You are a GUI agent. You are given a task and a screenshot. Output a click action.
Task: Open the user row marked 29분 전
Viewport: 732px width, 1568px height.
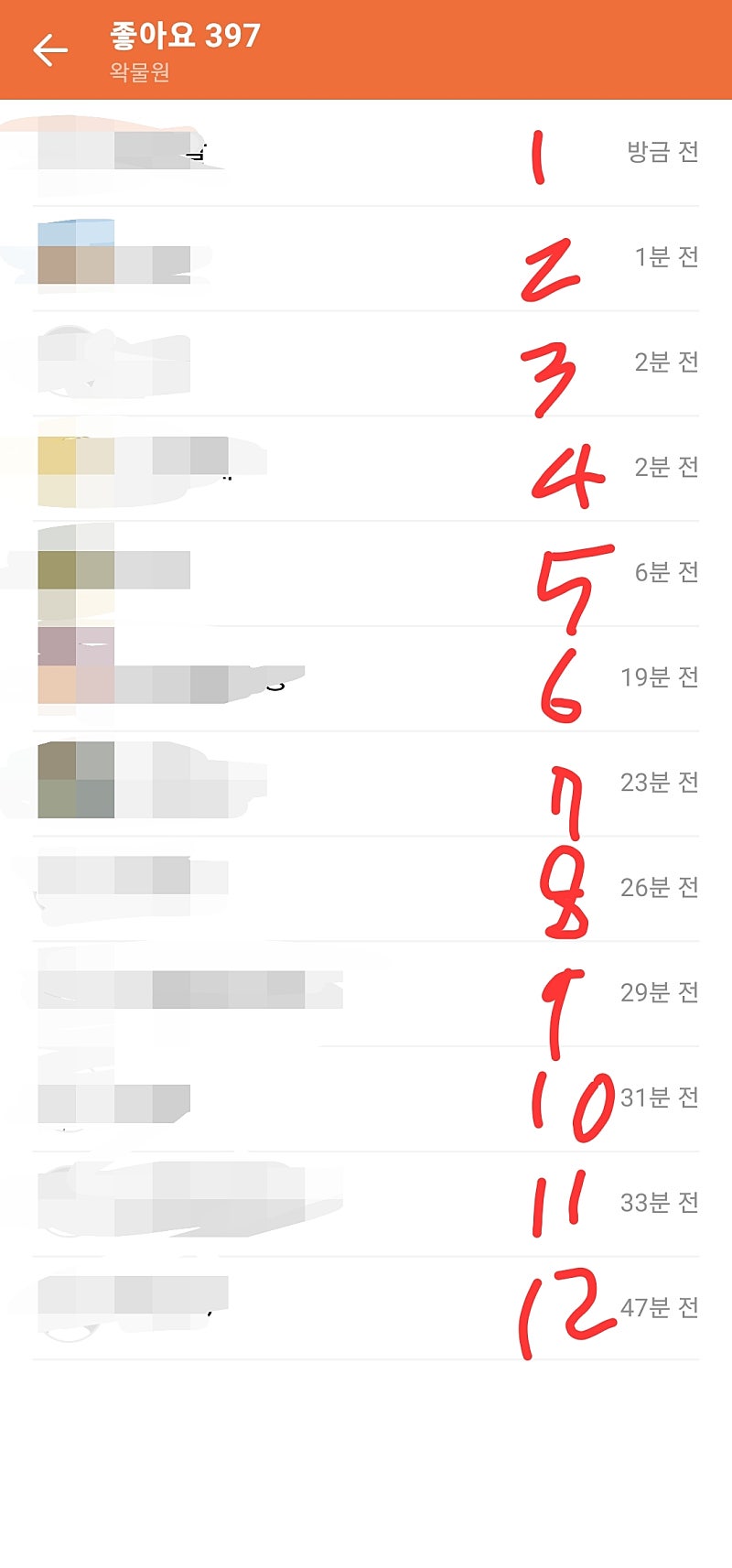[x=366, y=993]
